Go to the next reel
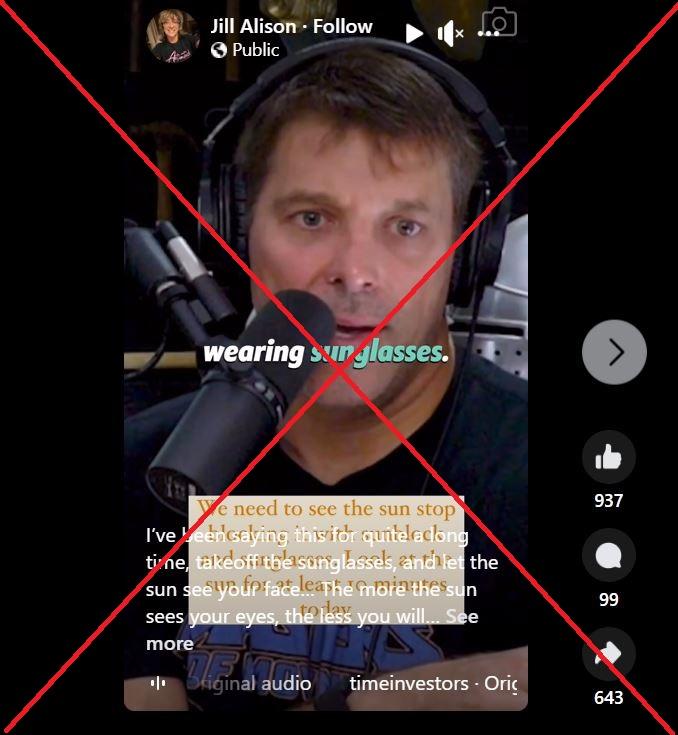The image size is (678, 735). [614, 352]
